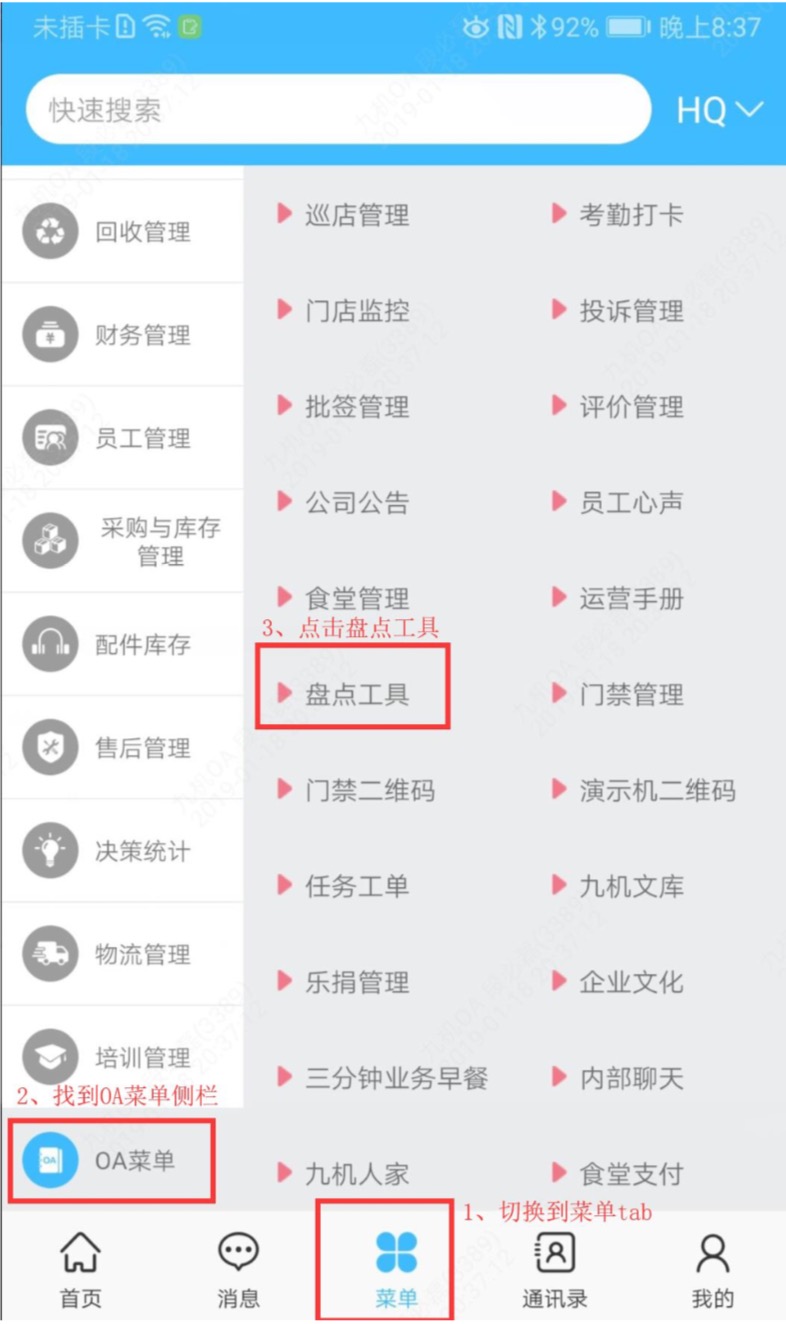Switch to the 菜单 tab
786x1324 pixels.
(x=396, y=1269)
